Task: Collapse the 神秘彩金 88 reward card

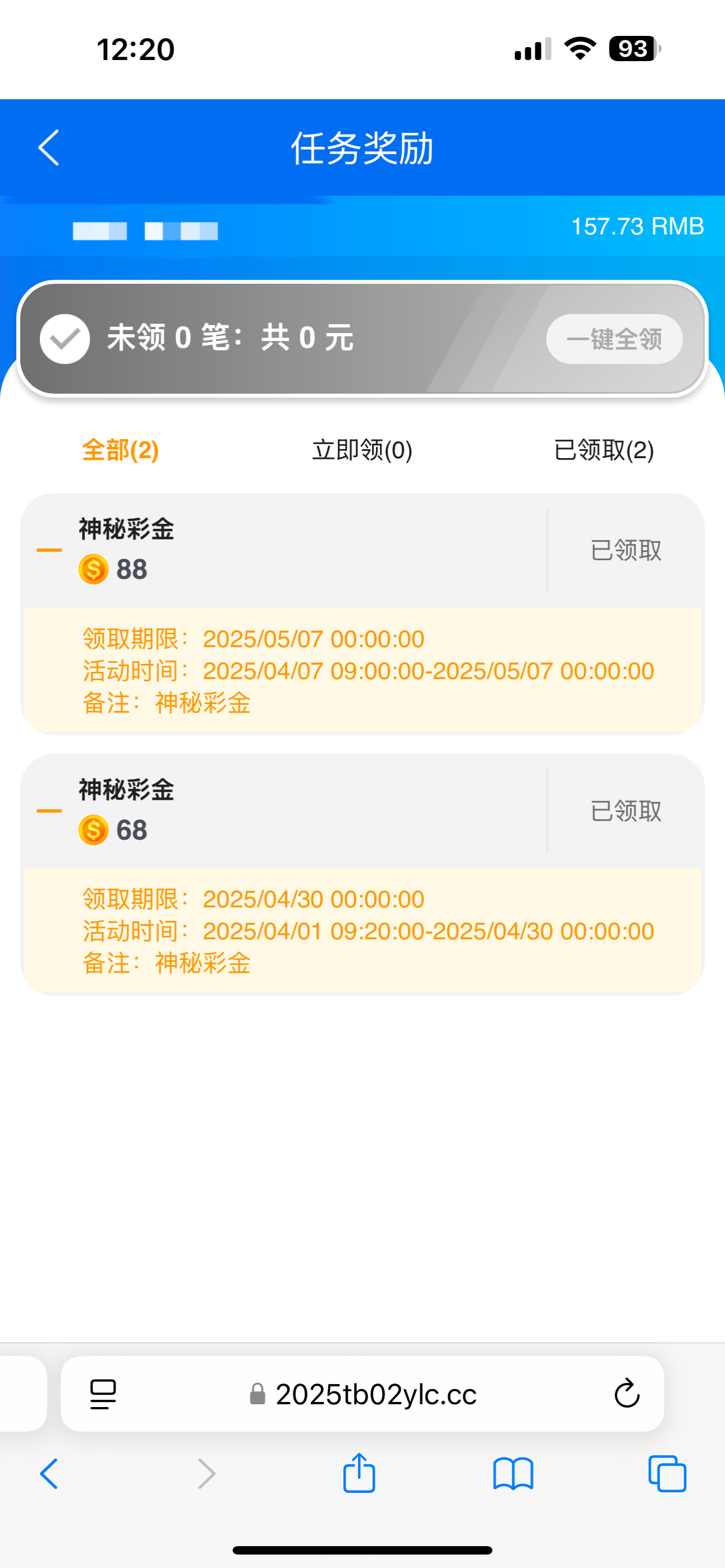Action: coord(49,550)
